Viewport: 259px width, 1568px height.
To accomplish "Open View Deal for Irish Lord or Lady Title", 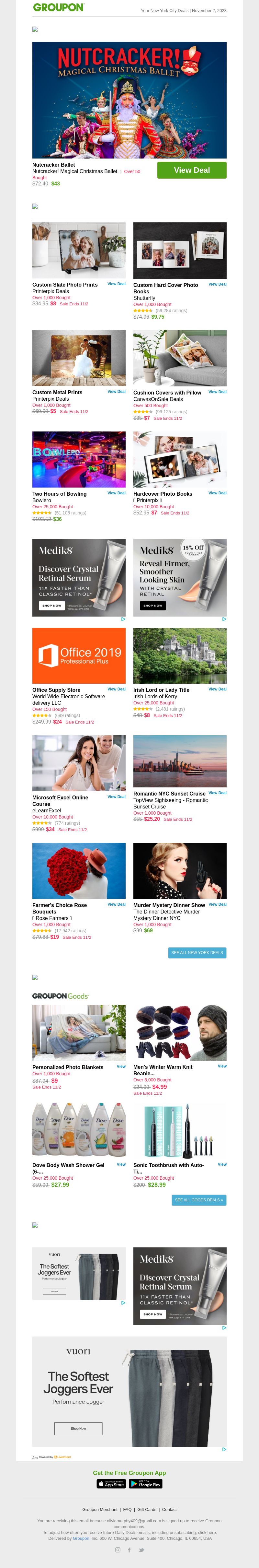I will coord(217,689).
